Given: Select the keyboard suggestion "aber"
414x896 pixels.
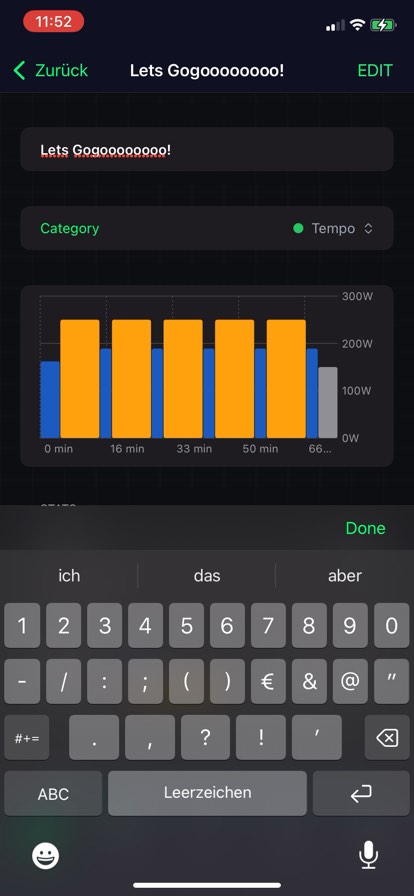Looking at the screenshot, I should coord(345,575).
